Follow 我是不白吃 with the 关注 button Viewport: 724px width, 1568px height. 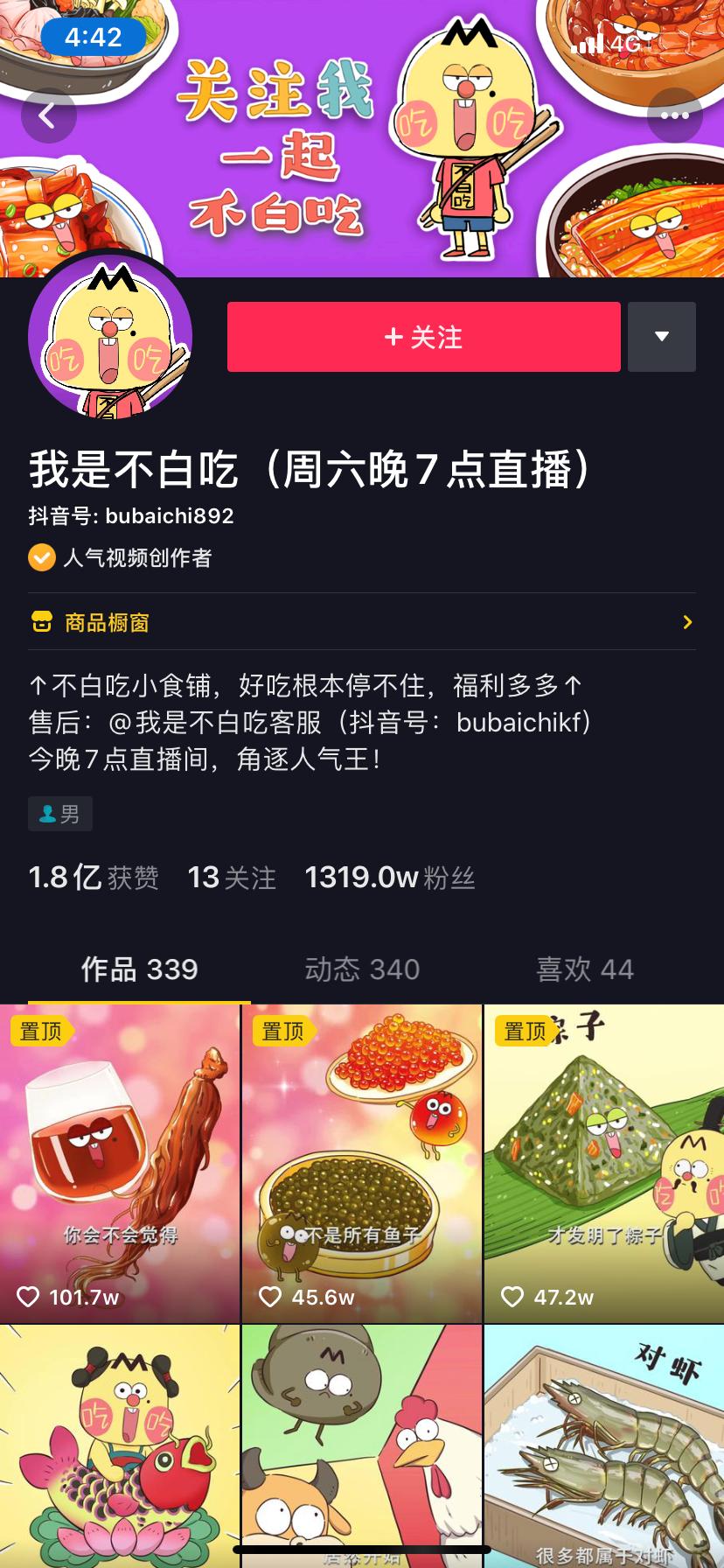point(424,337)
